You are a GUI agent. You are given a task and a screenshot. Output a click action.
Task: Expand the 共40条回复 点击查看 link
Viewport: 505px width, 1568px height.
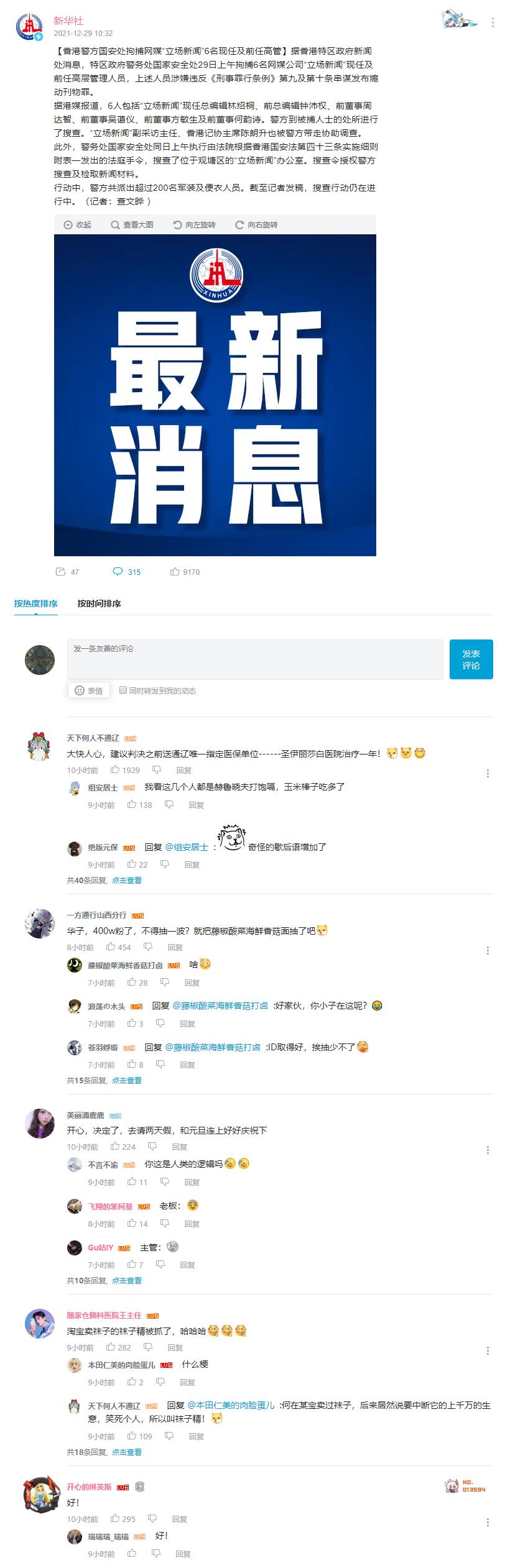pos(127,880)
